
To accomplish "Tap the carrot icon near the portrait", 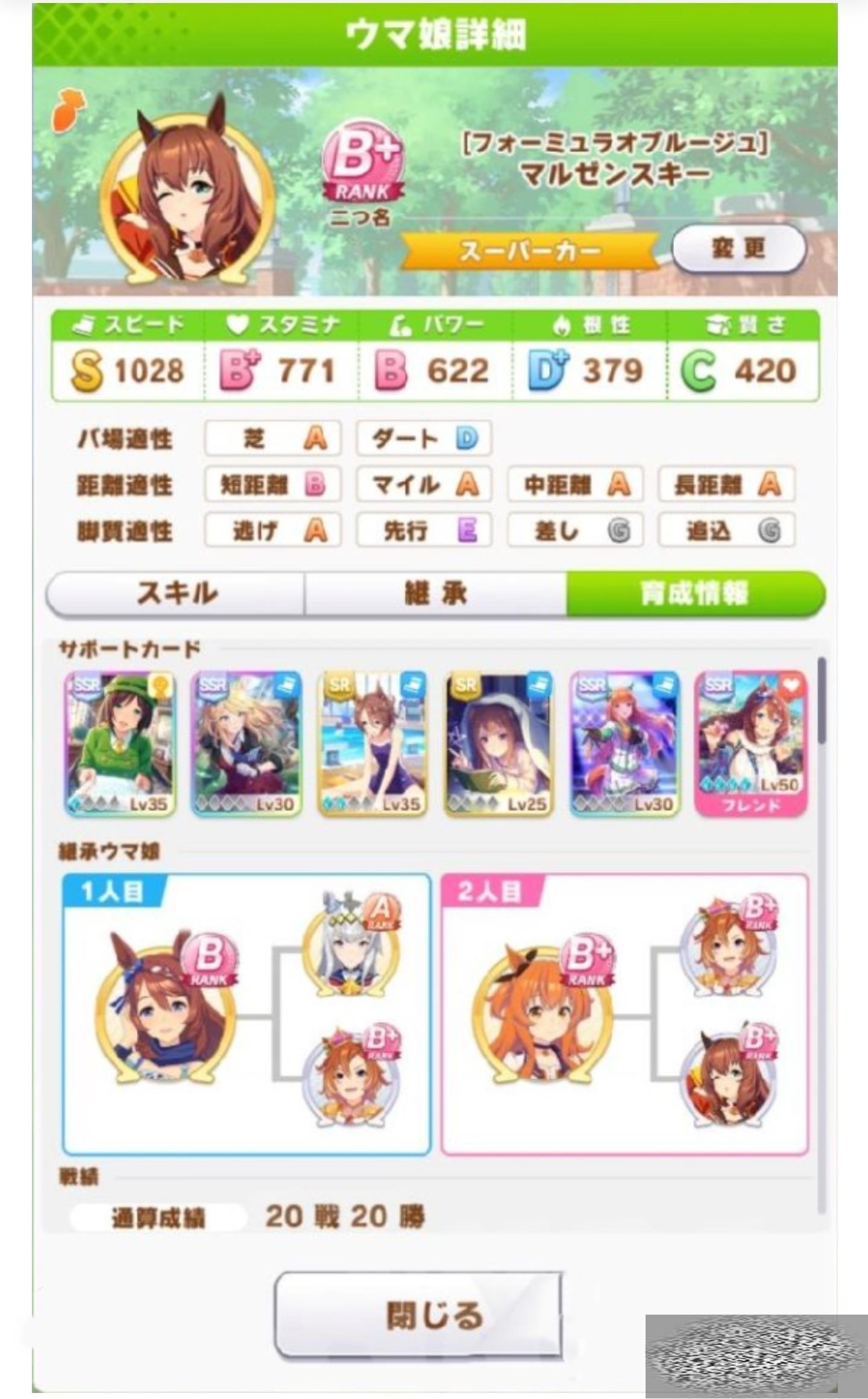I will [69, 110].
